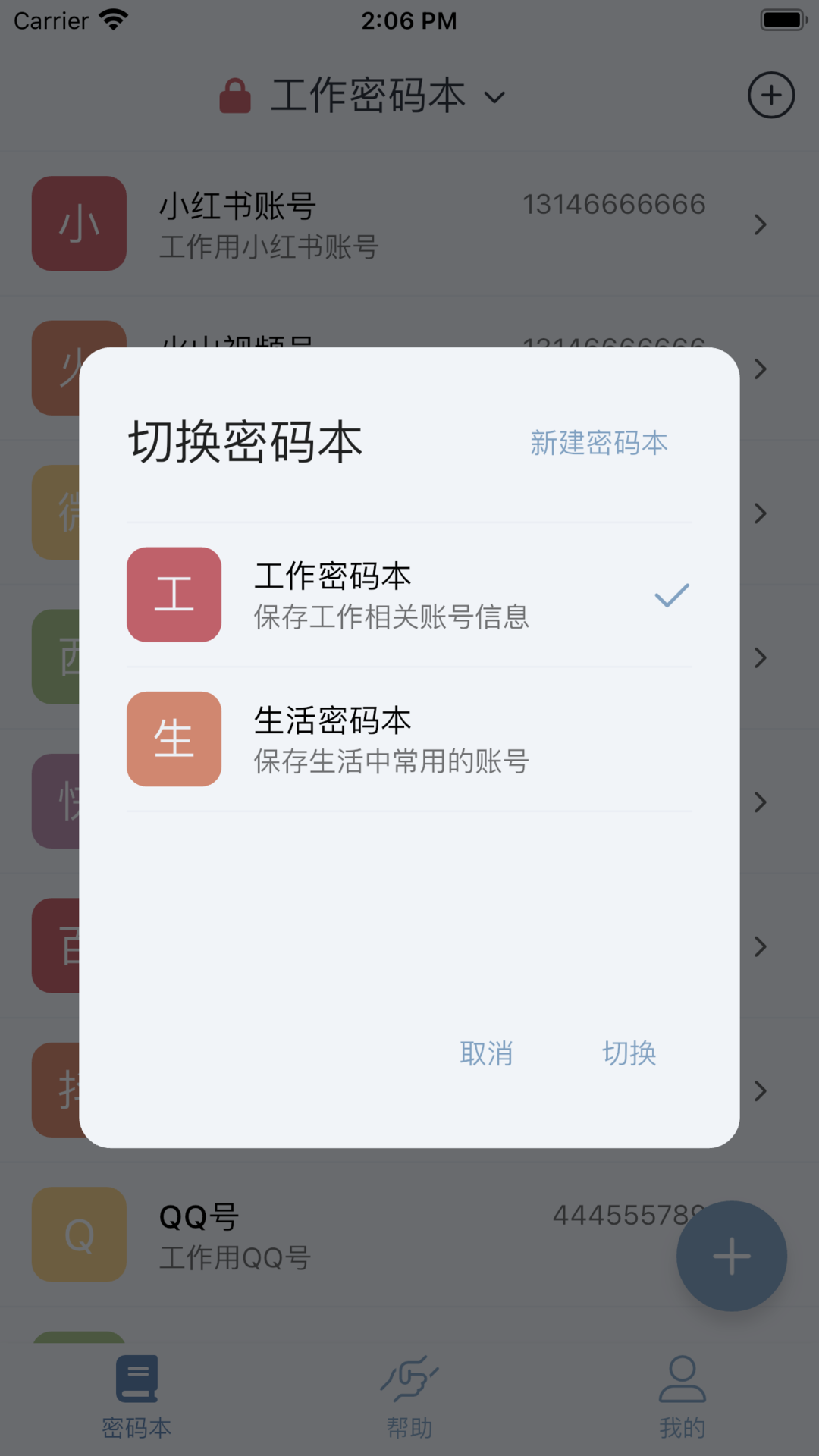Click the red lock icon beside the title
This screenshot has height=1456, width=819.
(235, 95)
